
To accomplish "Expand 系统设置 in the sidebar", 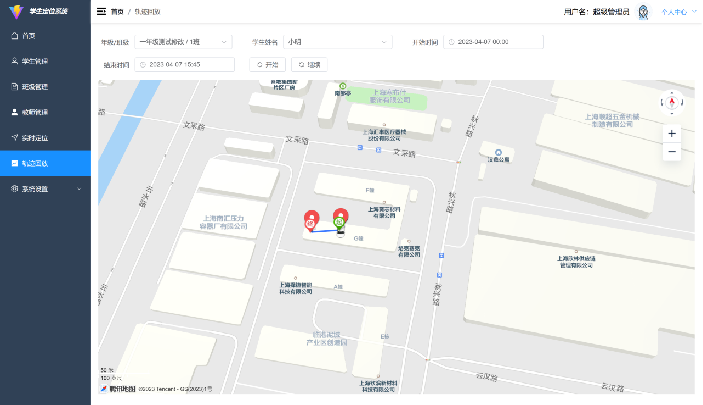I will pos(45,188).
